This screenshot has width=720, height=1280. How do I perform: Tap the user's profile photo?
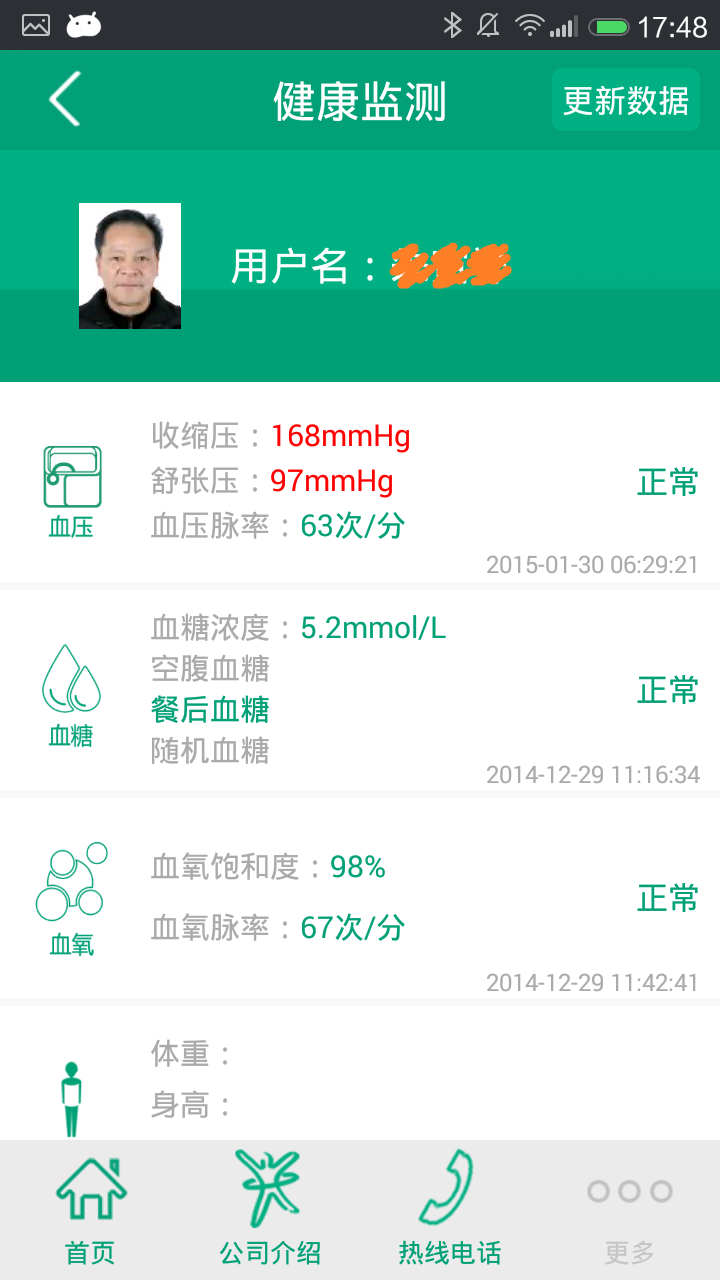coord(130,265)
